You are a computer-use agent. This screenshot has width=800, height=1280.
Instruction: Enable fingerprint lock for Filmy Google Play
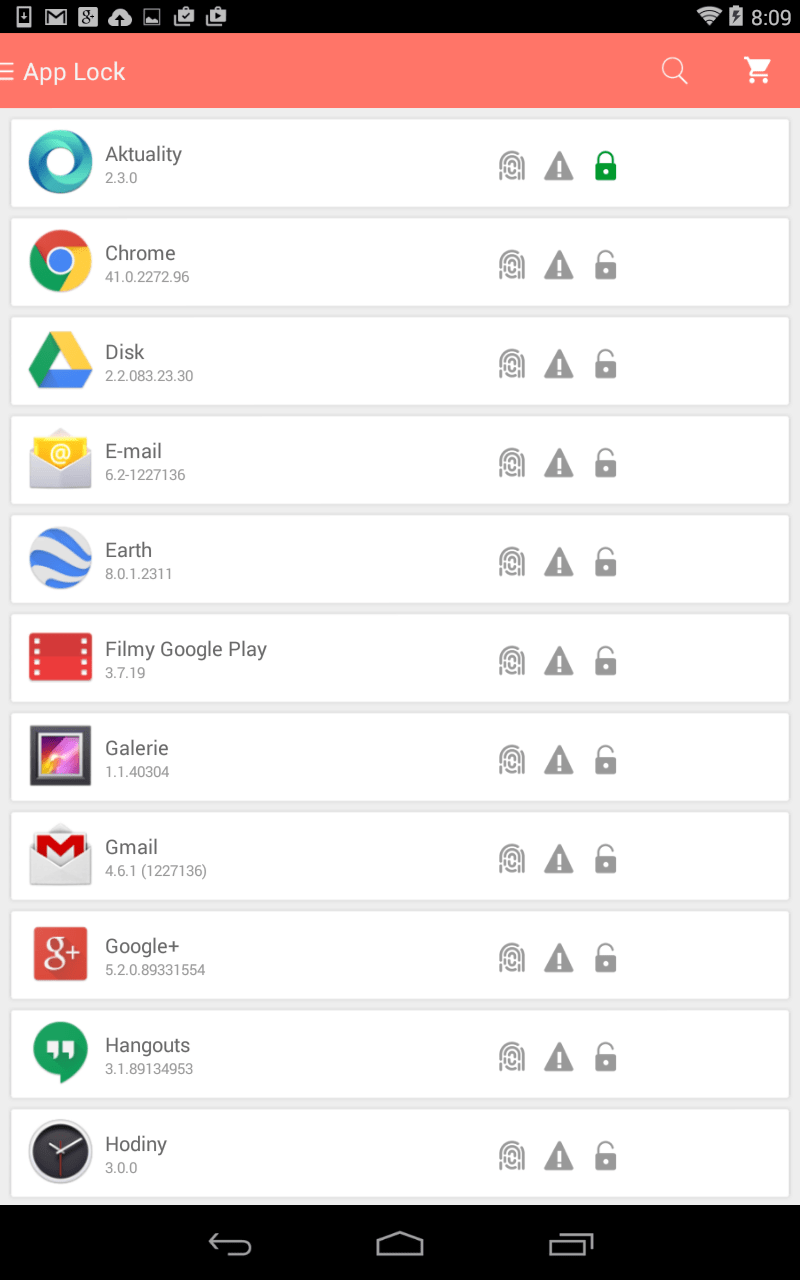tap(512, 661)
